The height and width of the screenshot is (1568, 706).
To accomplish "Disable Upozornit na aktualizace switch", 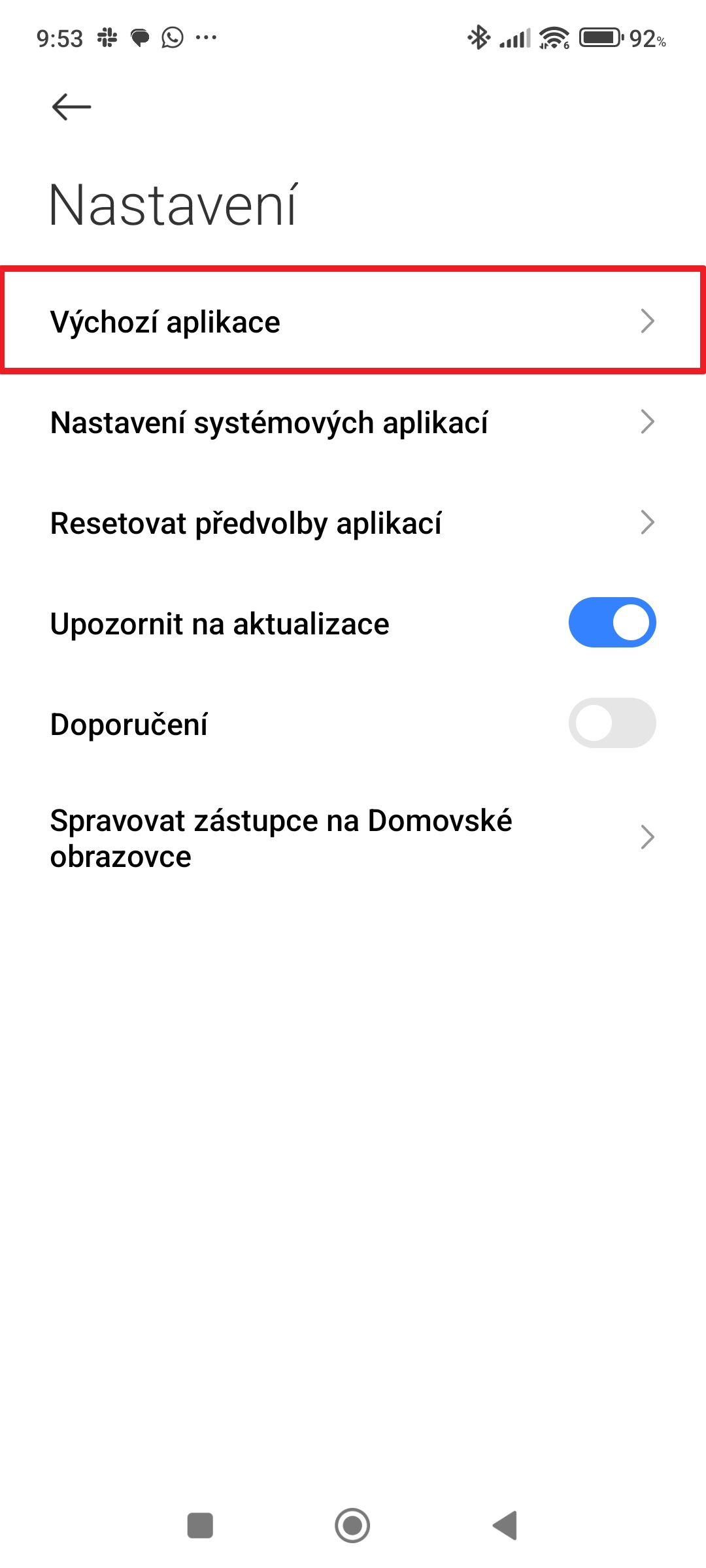I will 612,622.
